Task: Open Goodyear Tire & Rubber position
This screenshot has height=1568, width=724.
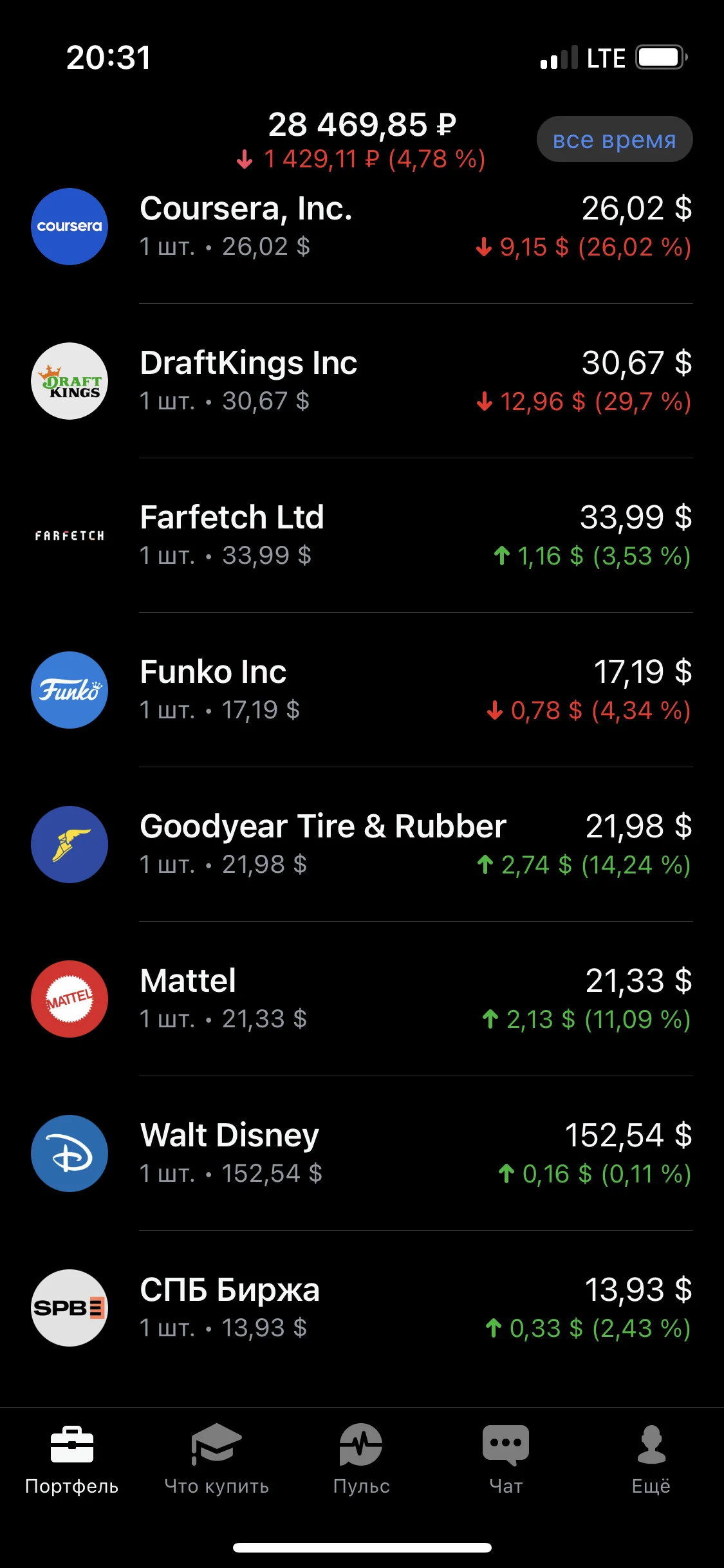Action: 362,845
